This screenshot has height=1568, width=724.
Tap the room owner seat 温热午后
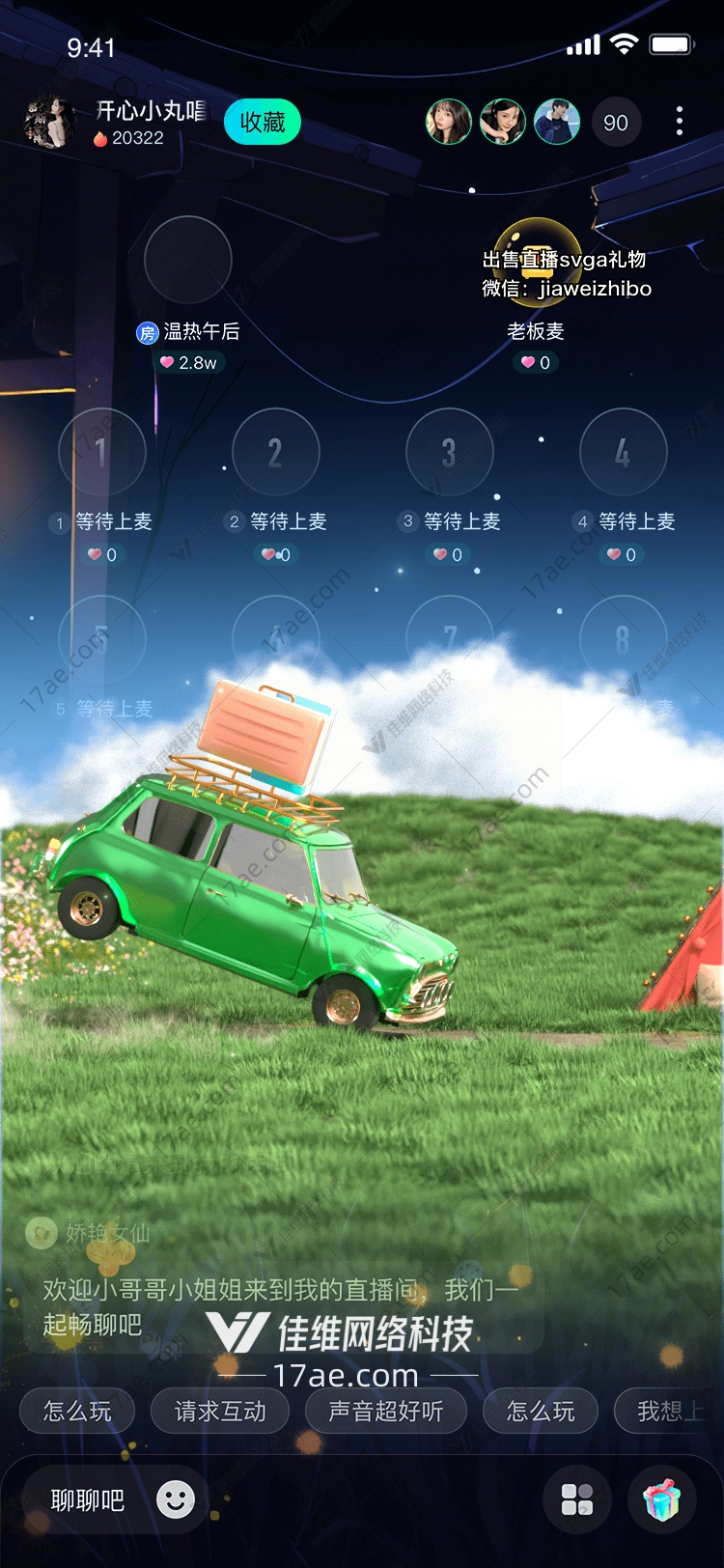(x=188, y=261)
